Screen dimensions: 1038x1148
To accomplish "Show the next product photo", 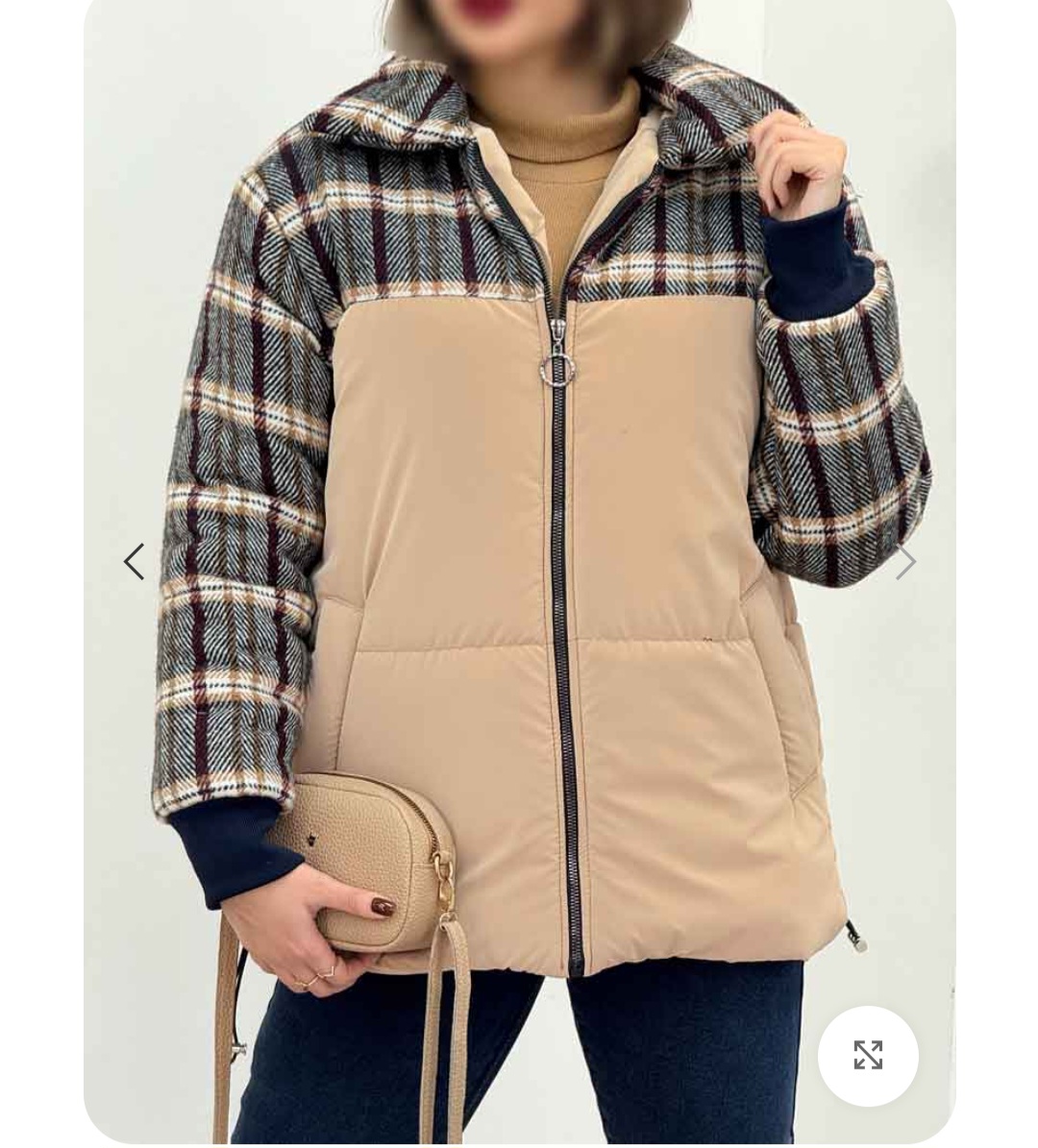I will (x=905, y=562).
